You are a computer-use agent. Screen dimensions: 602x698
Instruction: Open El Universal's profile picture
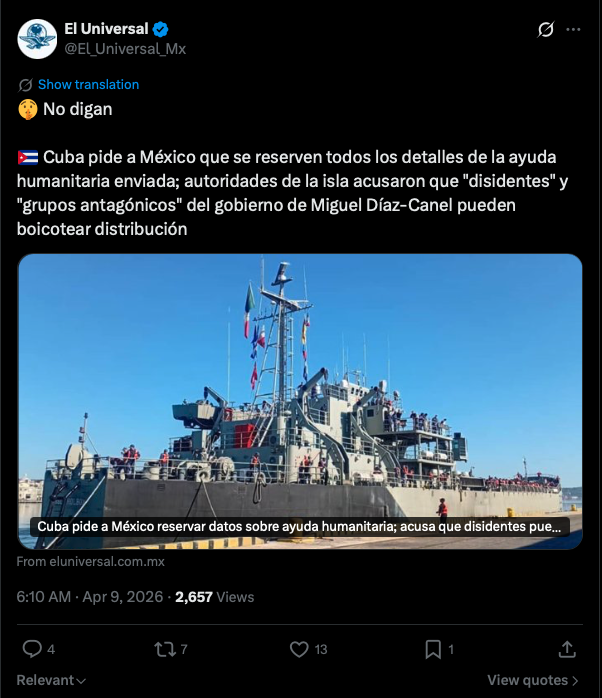coord(37,38)
